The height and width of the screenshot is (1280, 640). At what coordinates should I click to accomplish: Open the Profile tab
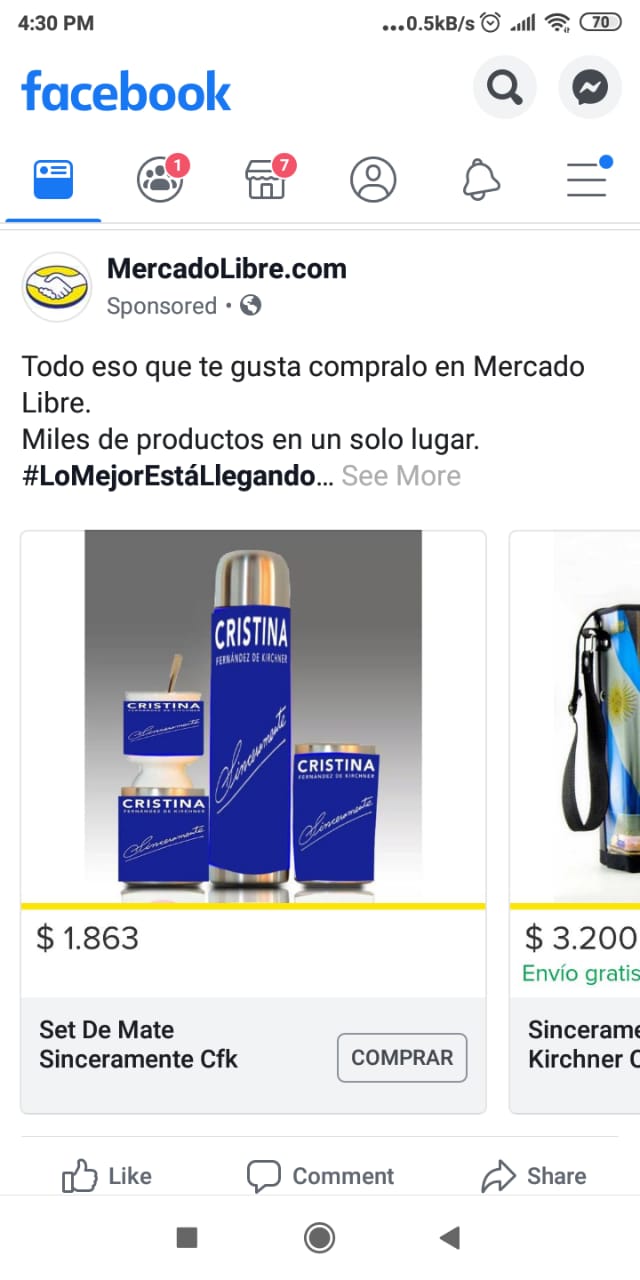[373, 180]
